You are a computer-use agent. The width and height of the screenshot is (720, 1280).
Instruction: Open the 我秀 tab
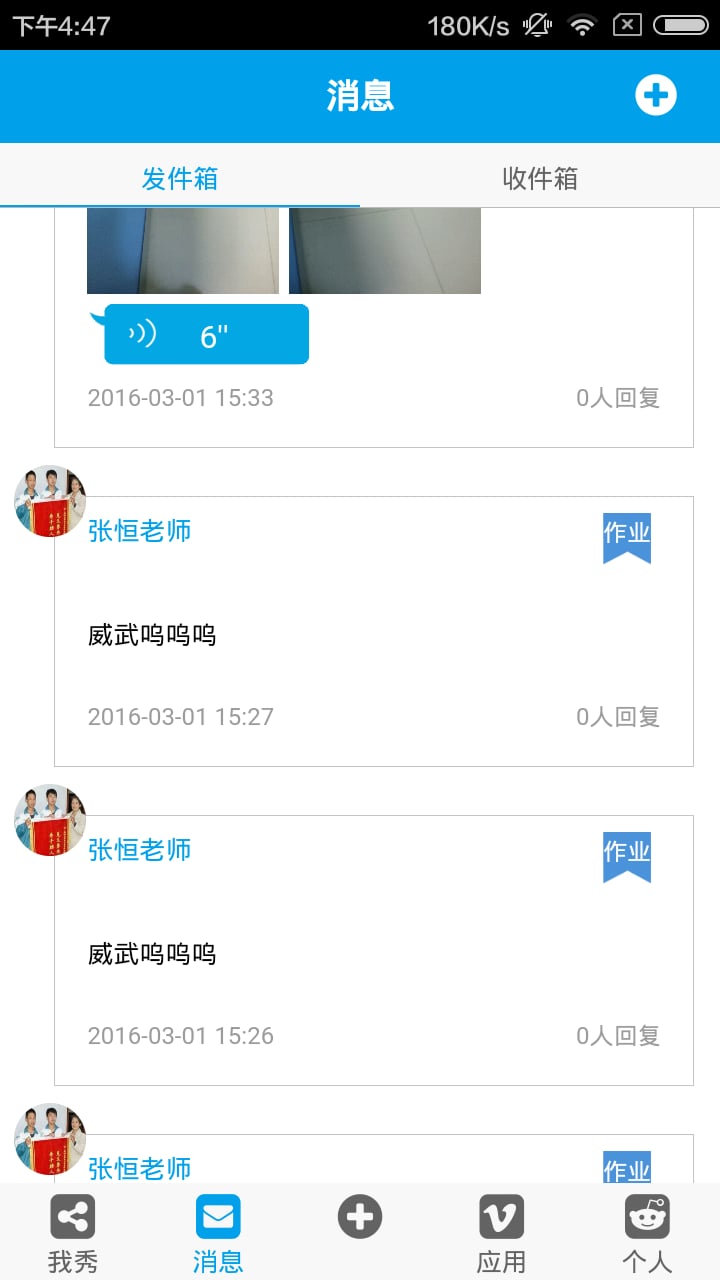coord(73,1234)
